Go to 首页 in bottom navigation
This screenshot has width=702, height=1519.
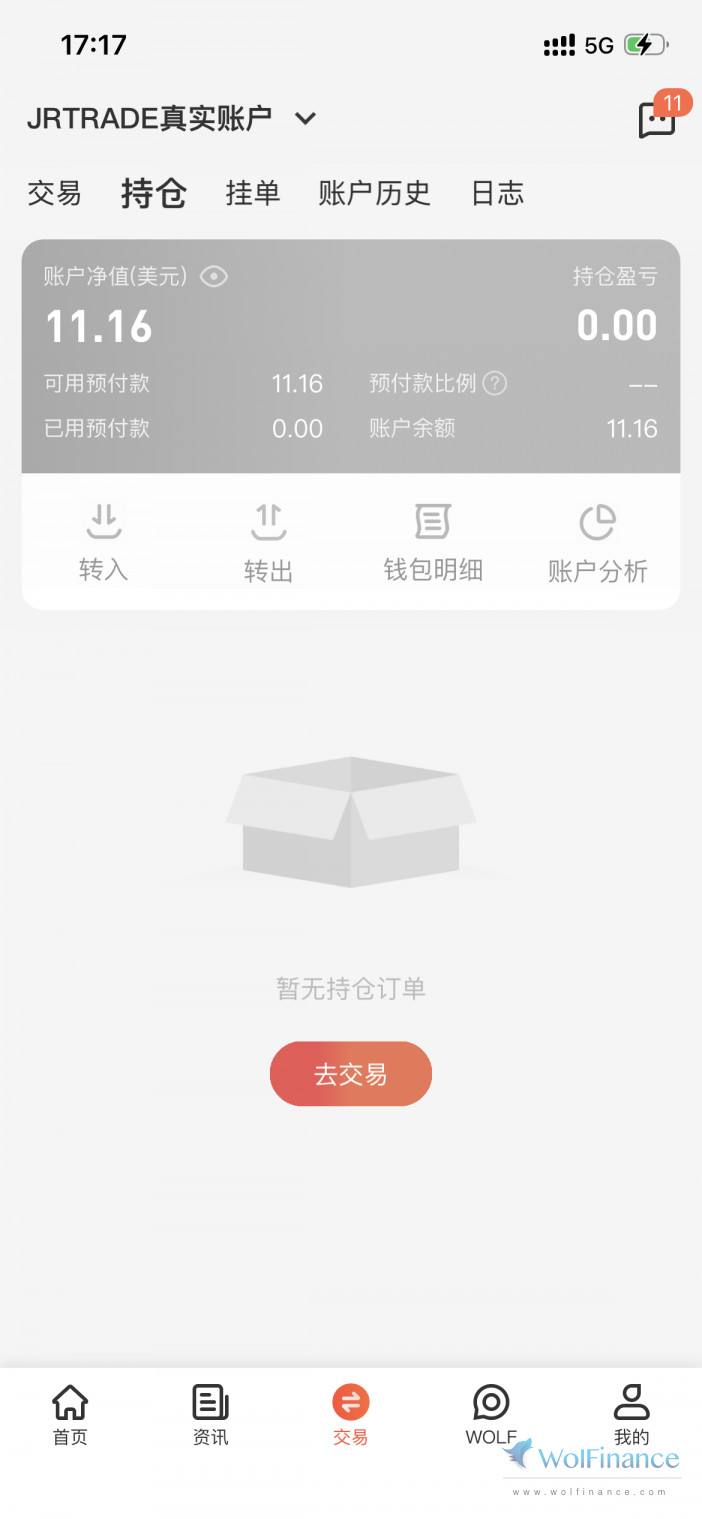pyautogui.click(x=70, y=1414)
